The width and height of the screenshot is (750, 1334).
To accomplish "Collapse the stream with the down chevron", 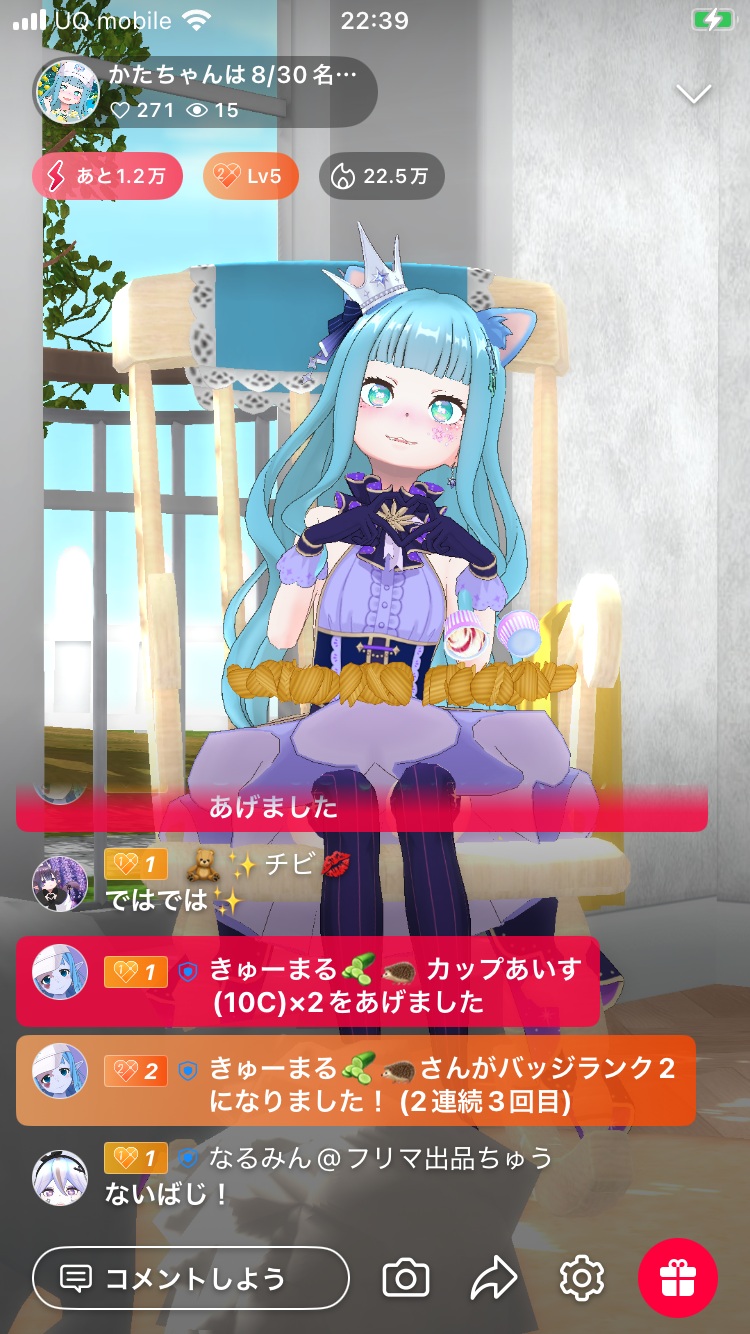I will tap(693, 94).
